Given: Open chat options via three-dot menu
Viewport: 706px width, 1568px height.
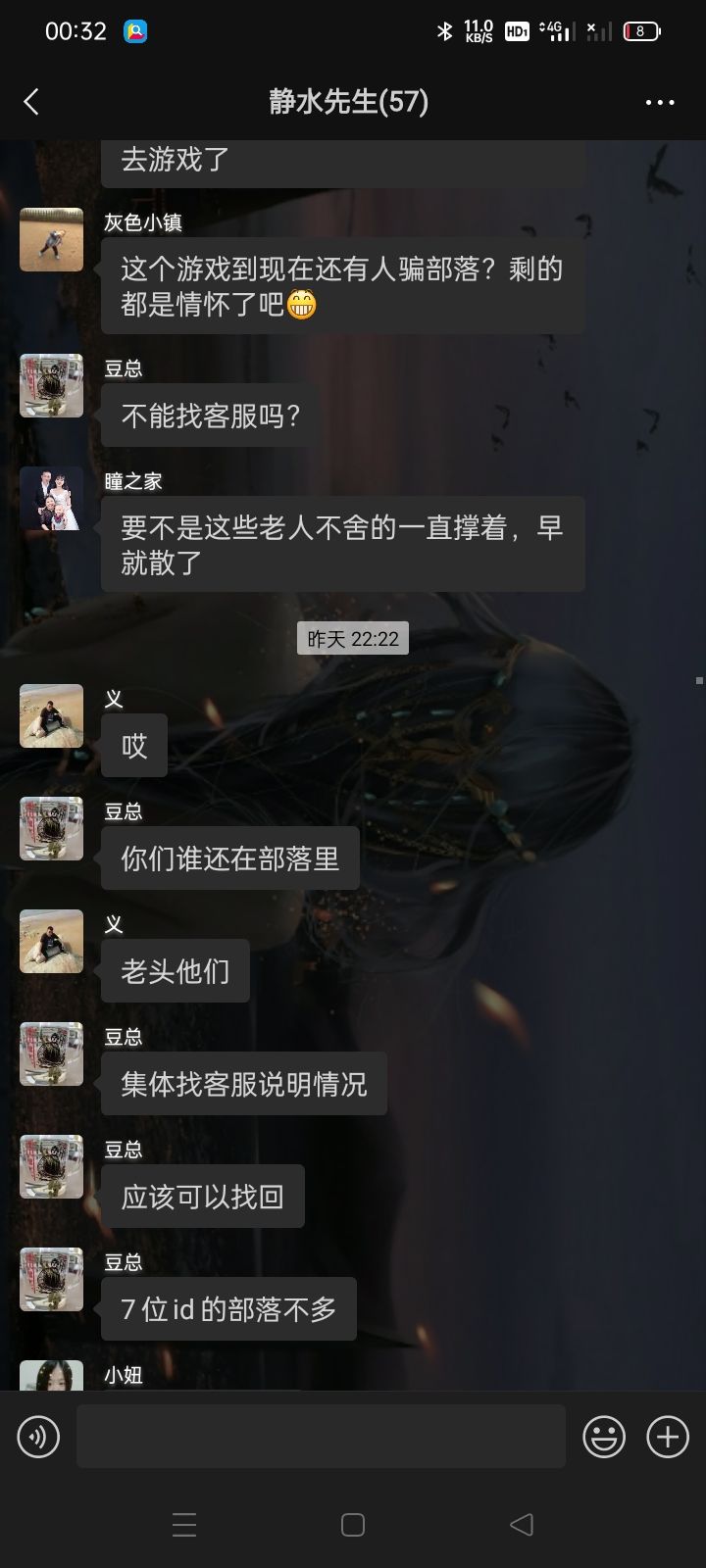Looking at the screenshot, I should point(660,102).
